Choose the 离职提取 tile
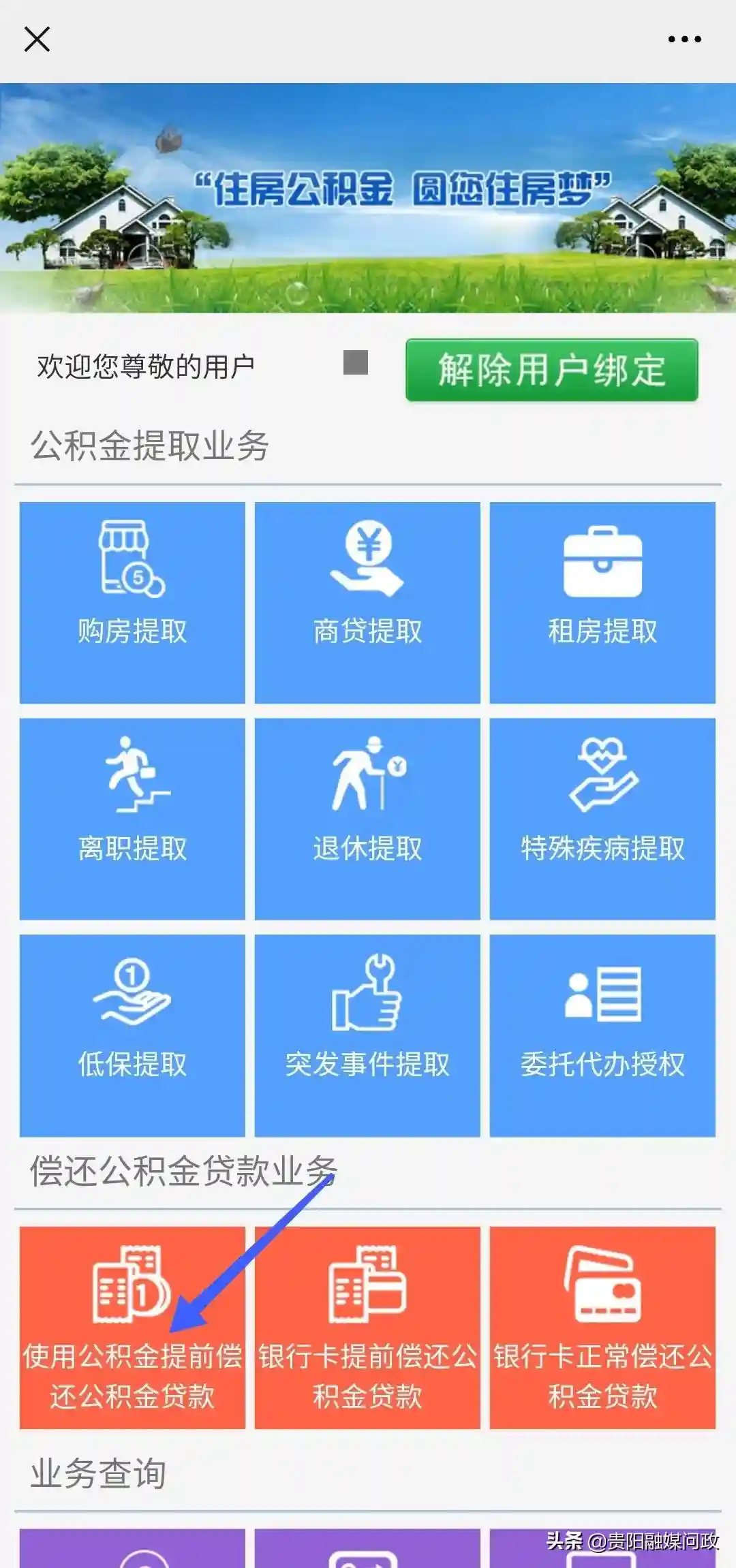The height and width of the screenshot is (1568, 736). click(x=132, y=818)
